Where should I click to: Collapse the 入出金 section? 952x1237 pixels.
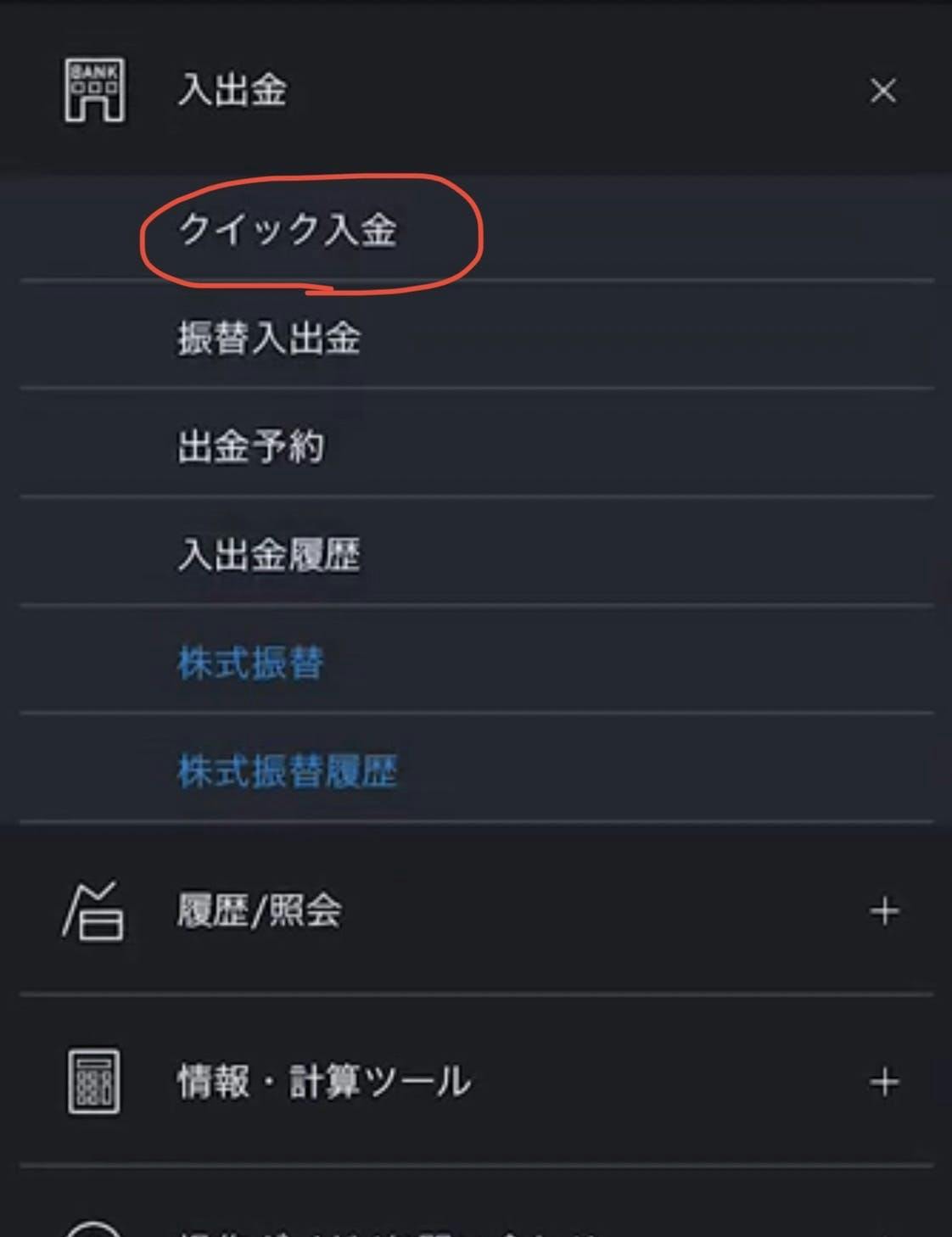(882, 91)
